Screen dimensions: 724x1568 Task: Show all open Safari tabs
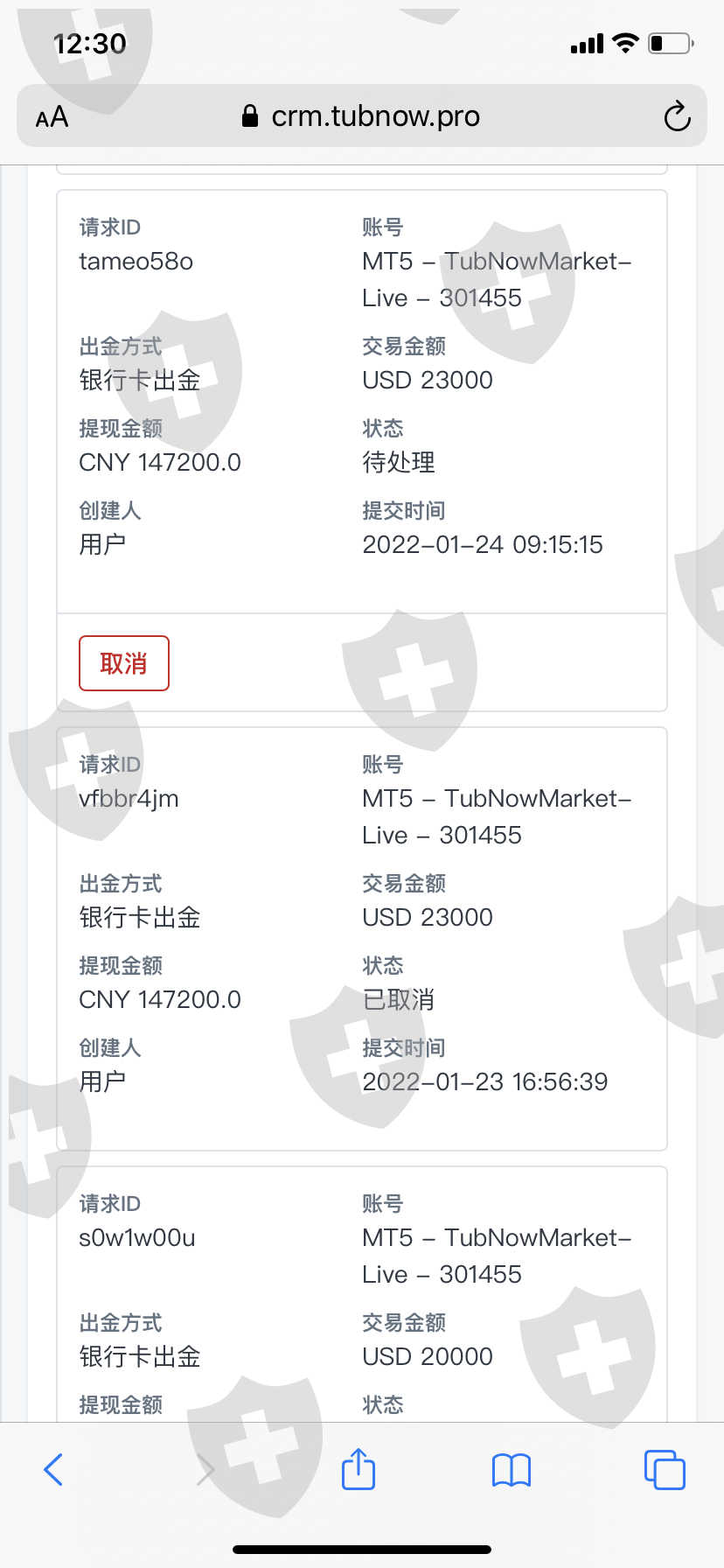click(x=665, y=1469)
